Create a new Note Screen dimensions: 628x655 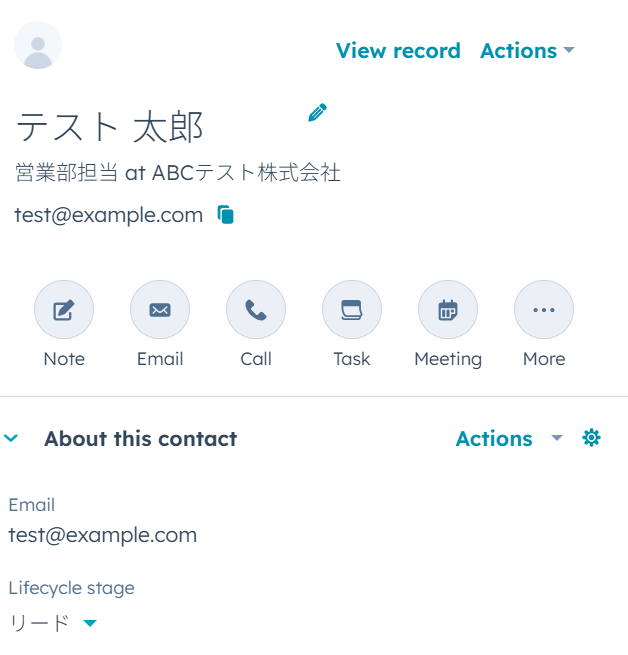click(64, 310)
